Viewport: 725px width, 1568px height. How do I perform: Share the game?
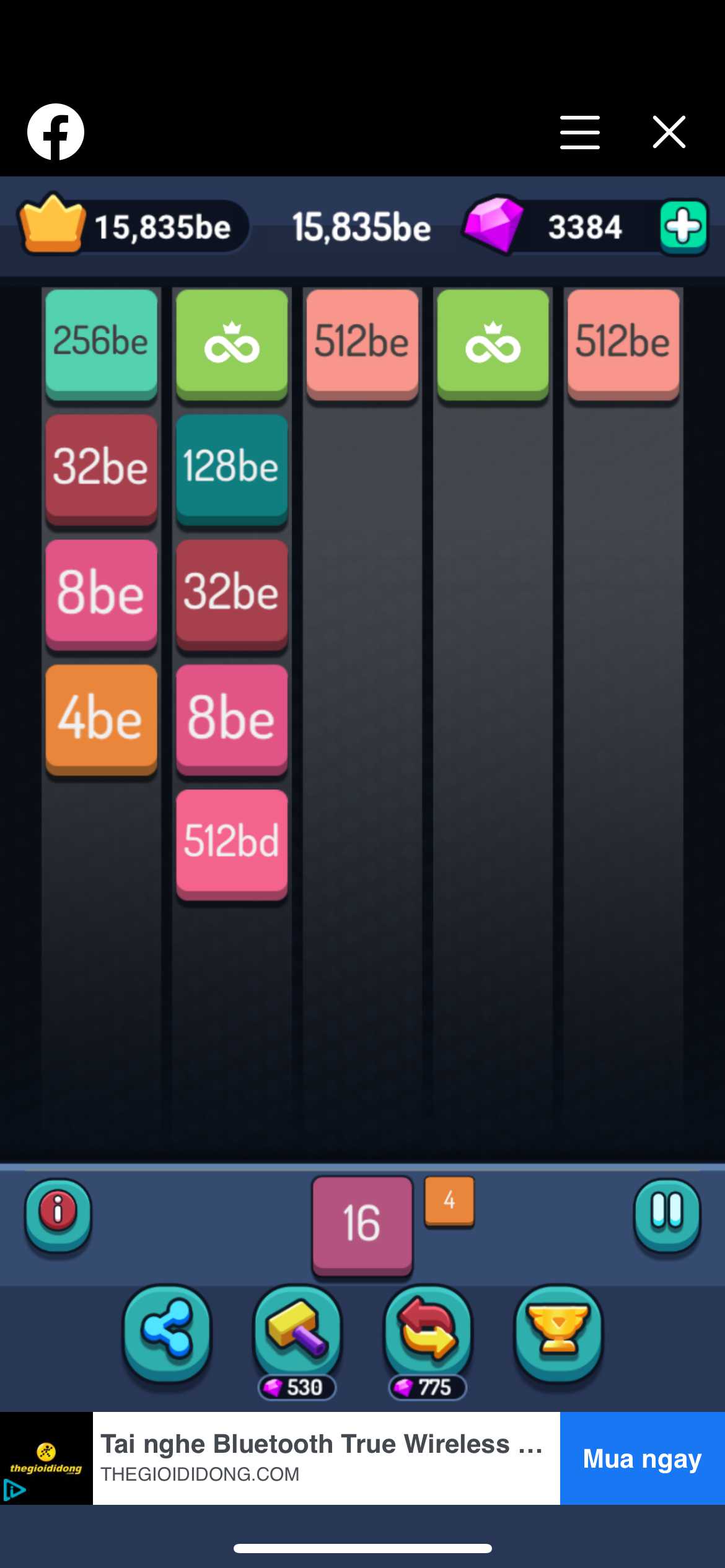(167, 1335)
